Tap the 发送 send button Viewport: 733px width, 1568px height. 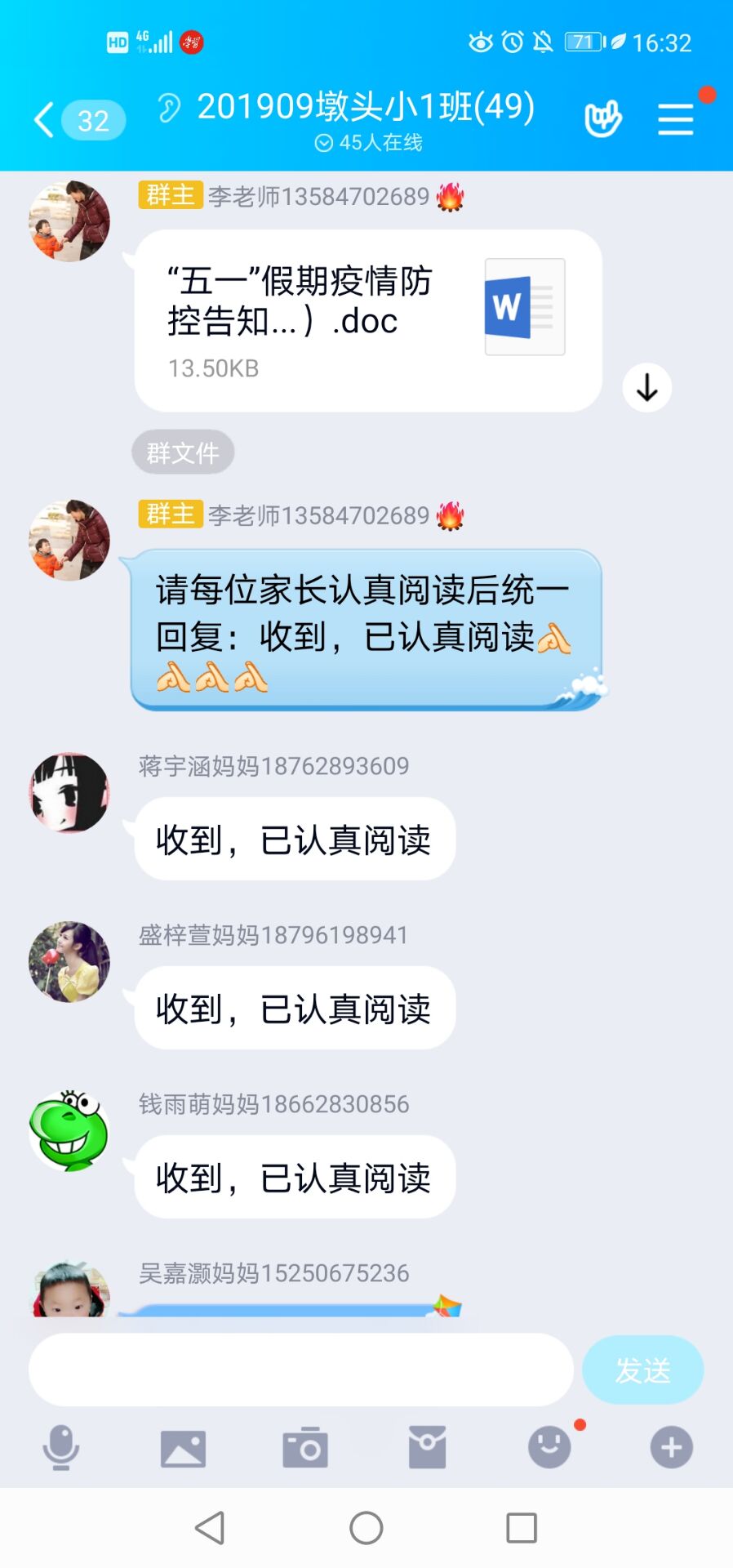(x=642, y=1370)
